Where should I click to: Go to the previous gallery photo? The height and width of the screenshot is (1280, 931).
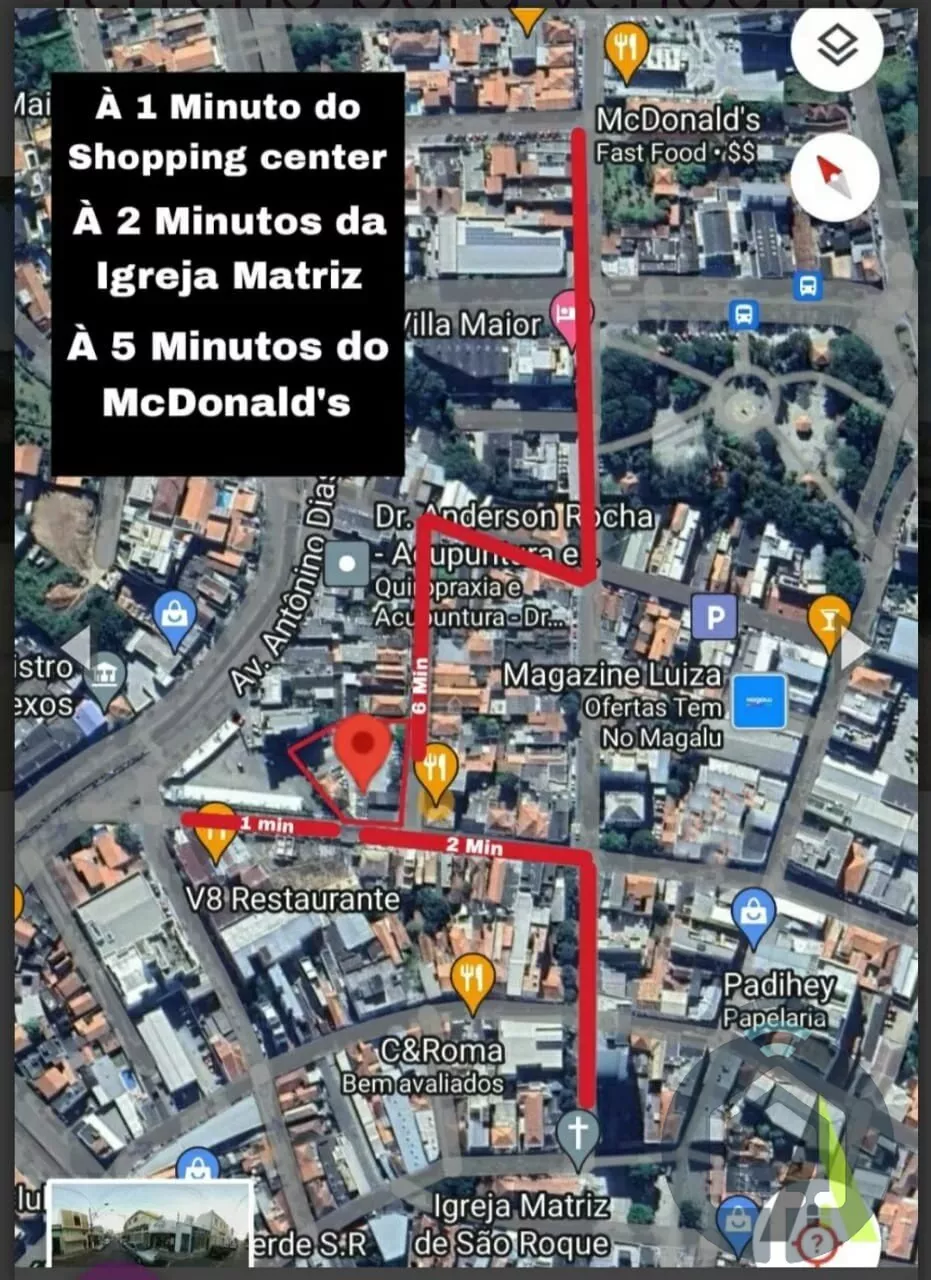click(x=78, y=648)
